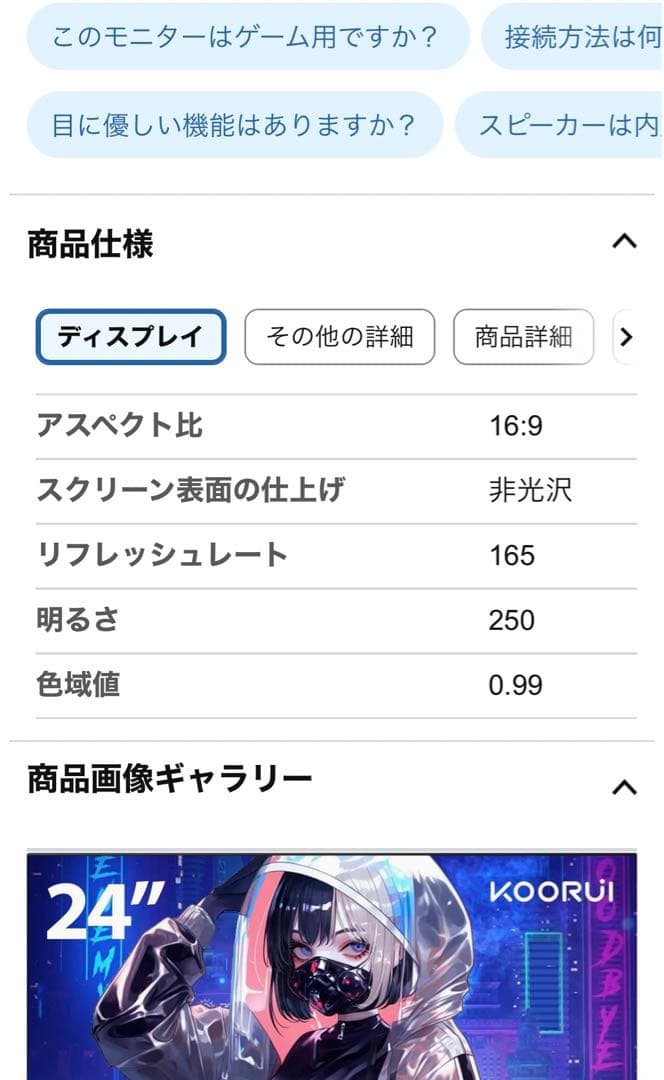Tap the このモニターはゲーム用ですか？ question chip

coord(246,38)
